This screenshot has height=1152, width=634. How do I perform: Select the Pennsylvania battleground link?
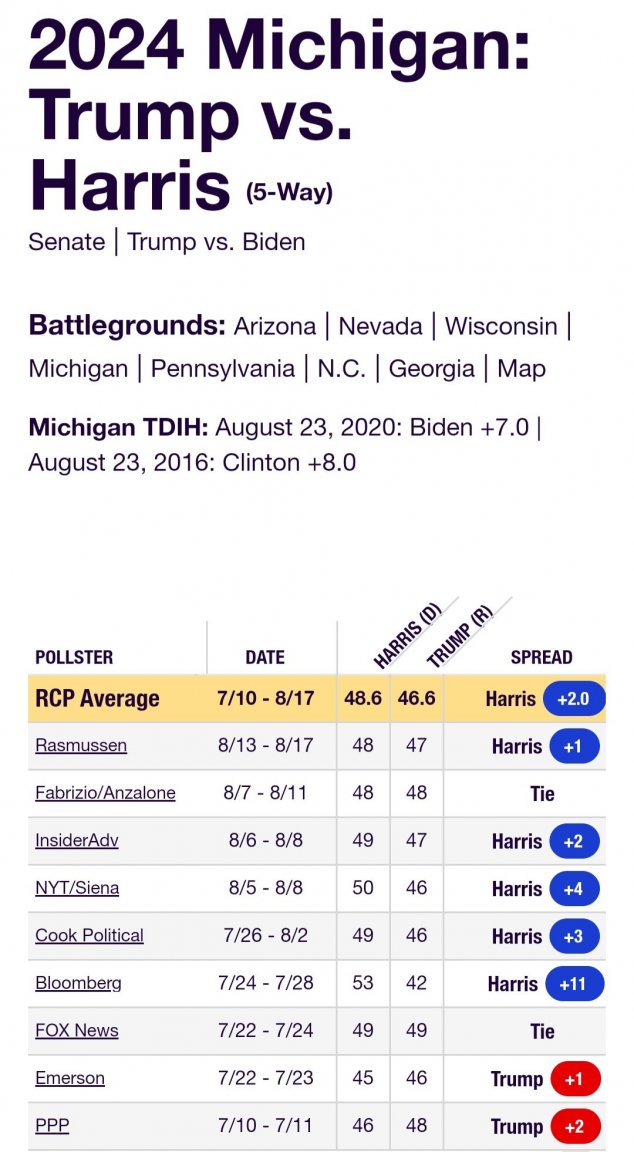point(223,369)
